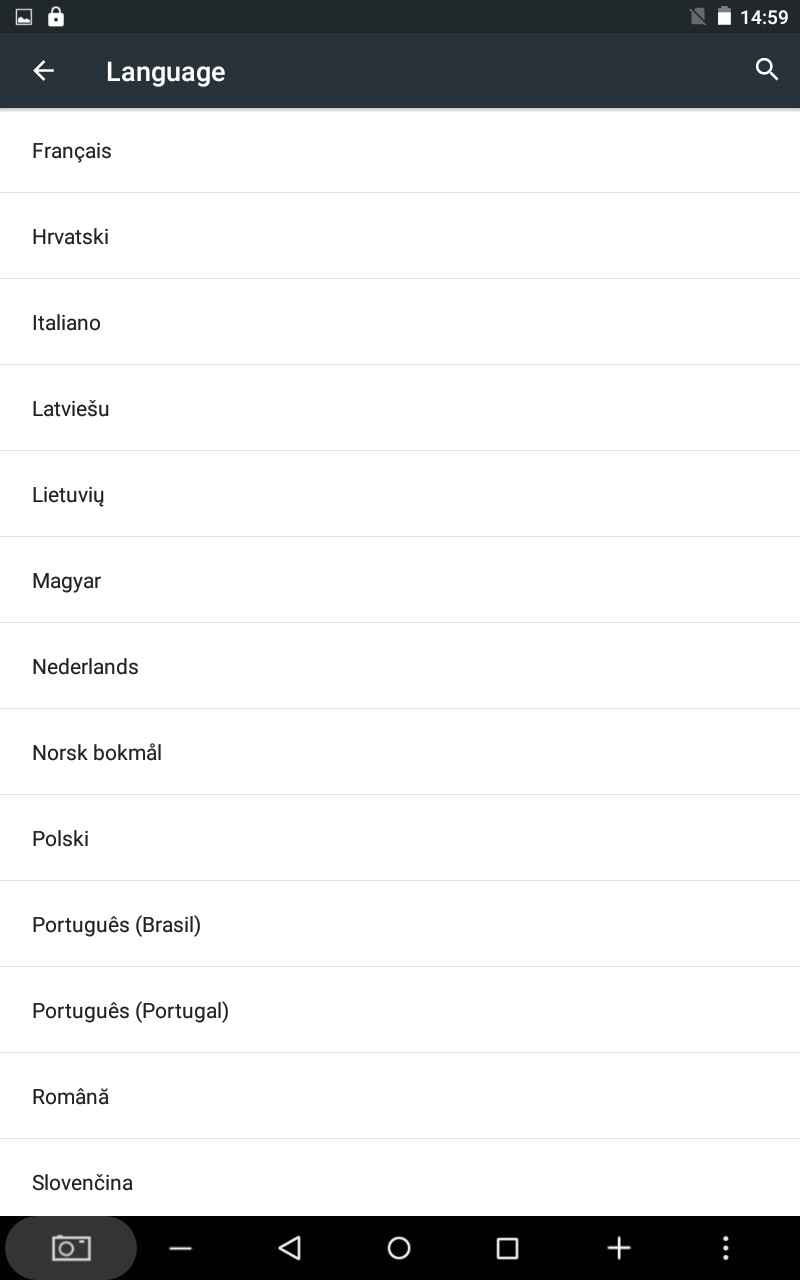Open recent apps with the square button
The image size is (800, 1280).
[x=508, y=1248]
